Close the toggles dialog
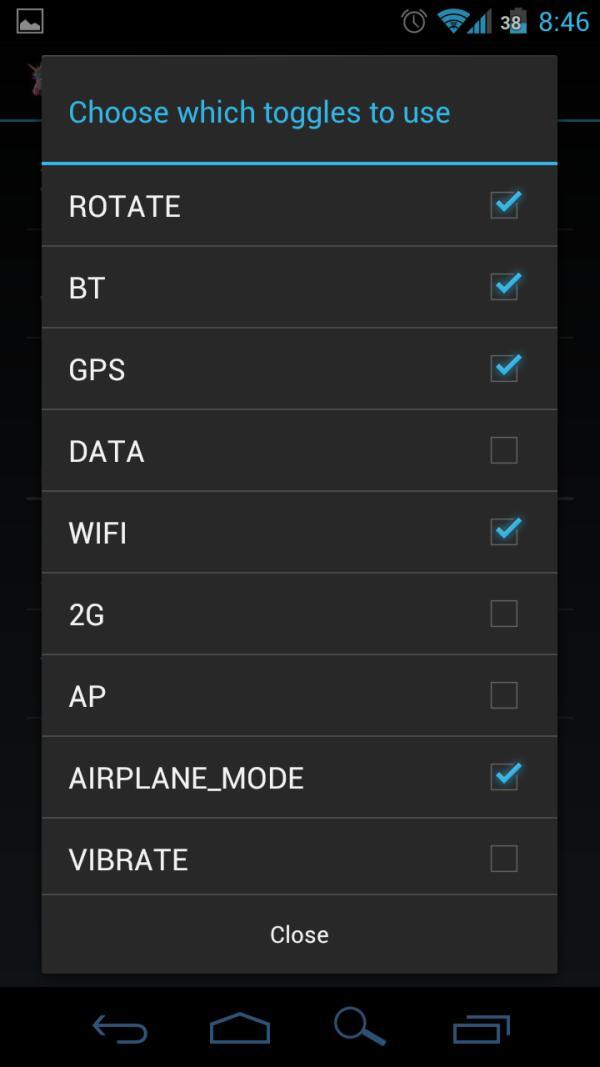Image resolution: width=600 pixels, height=1067 pixels. click(x=299, y=934)
